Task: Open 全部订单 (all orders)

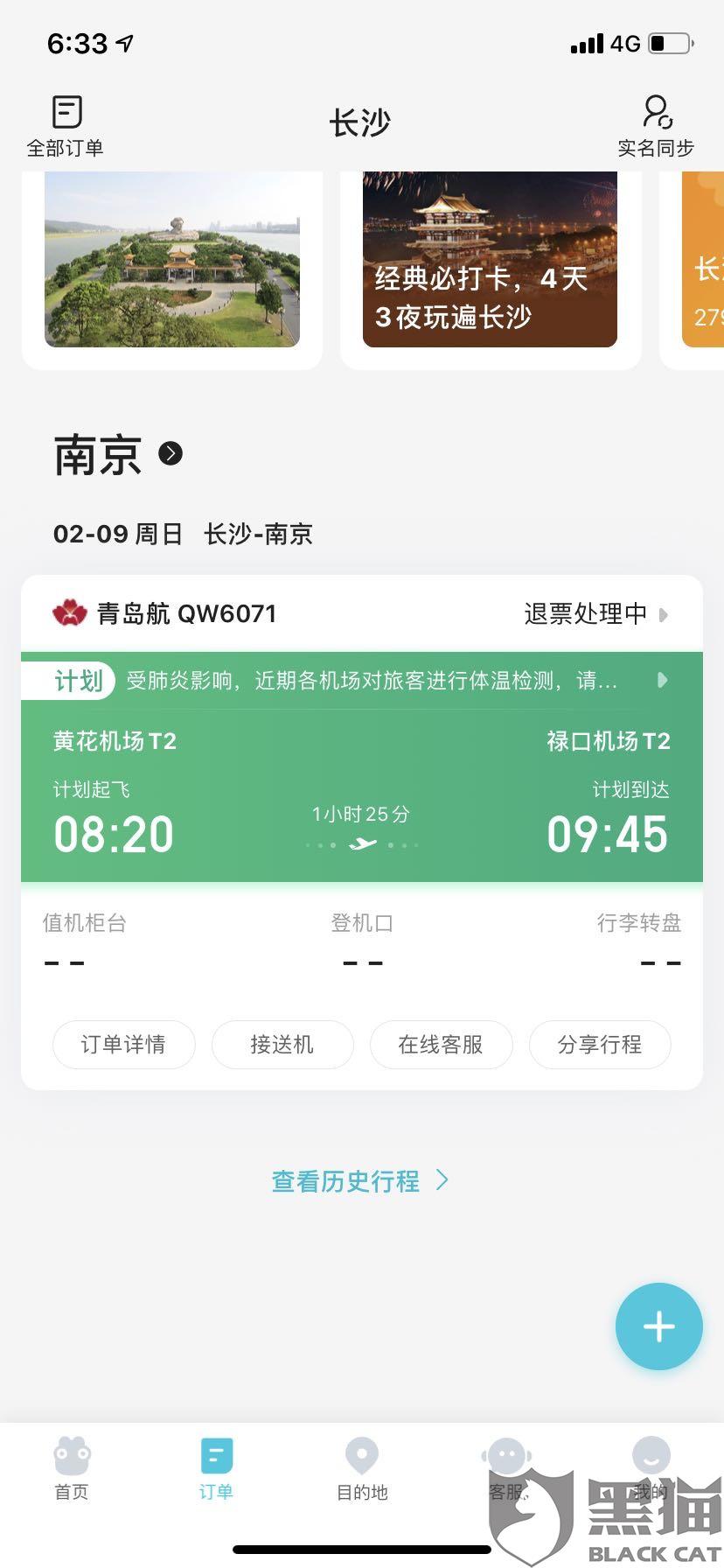Action: point(66,127)
